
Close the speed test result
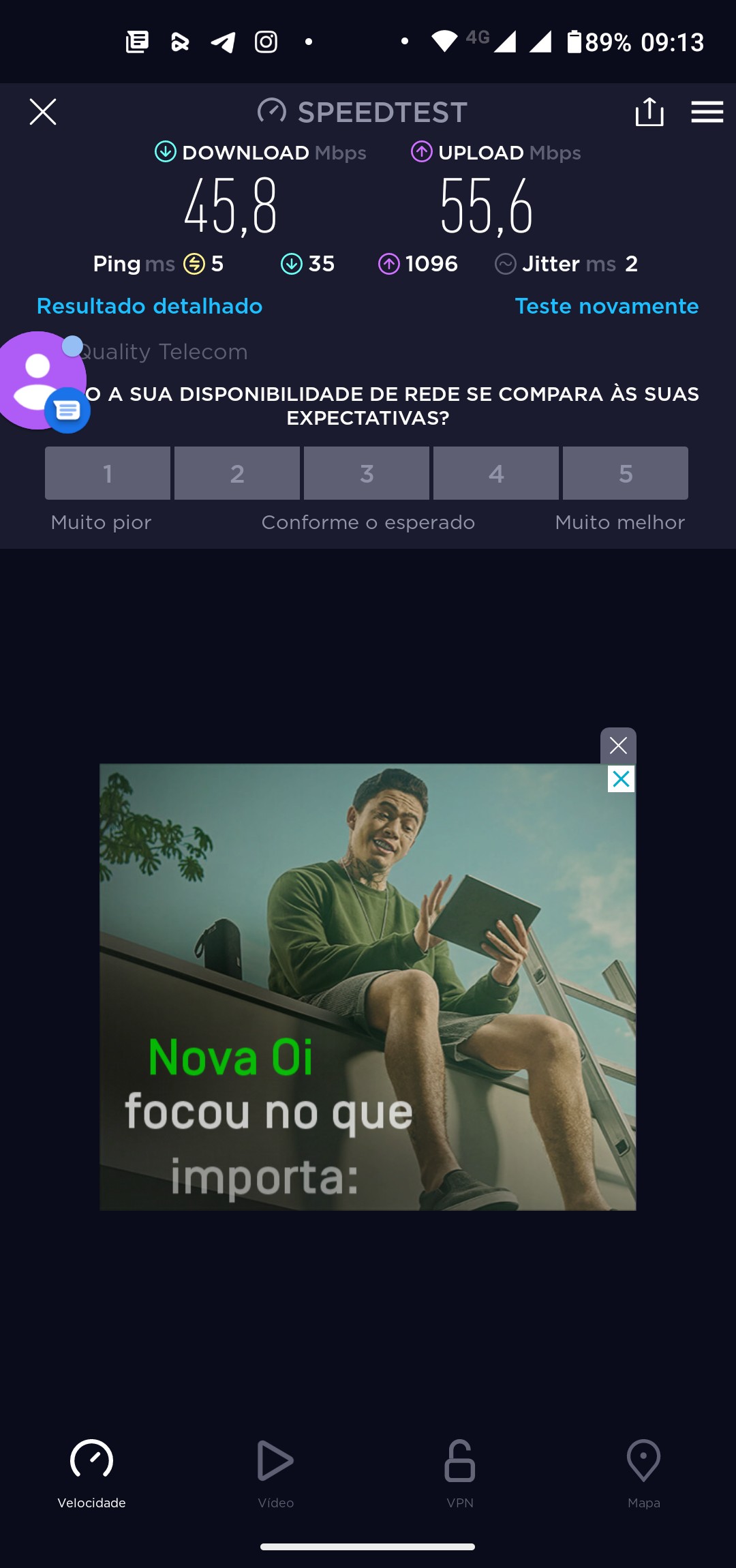coord(43,112)
